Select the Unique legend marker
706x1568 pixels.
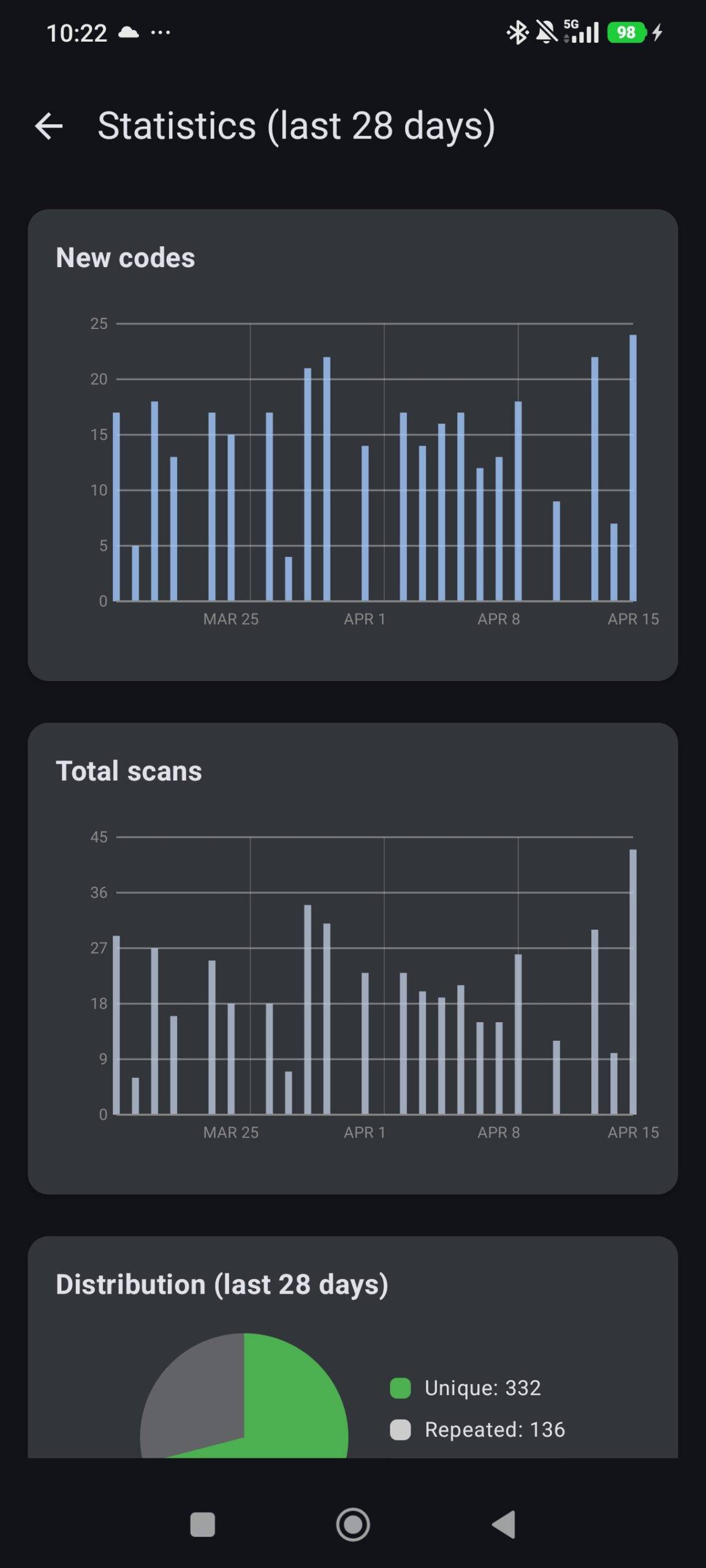(x=401, y=1388)
